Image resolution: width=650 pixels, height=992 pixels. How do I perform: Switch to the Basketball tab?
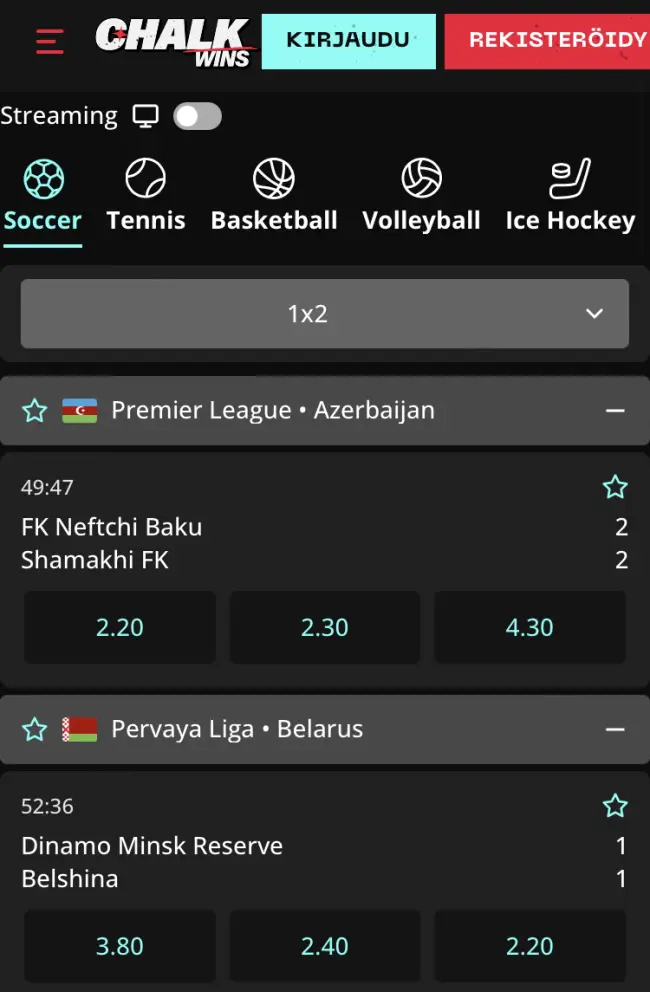(x=274, y=197)
